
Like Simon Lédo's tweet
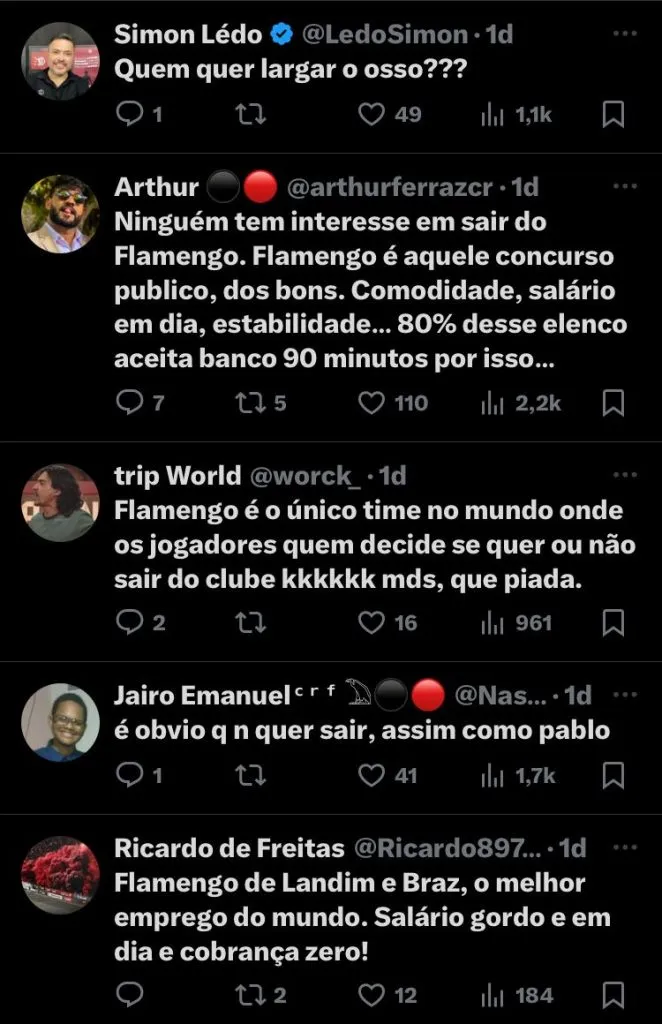[x=371, y=115]
